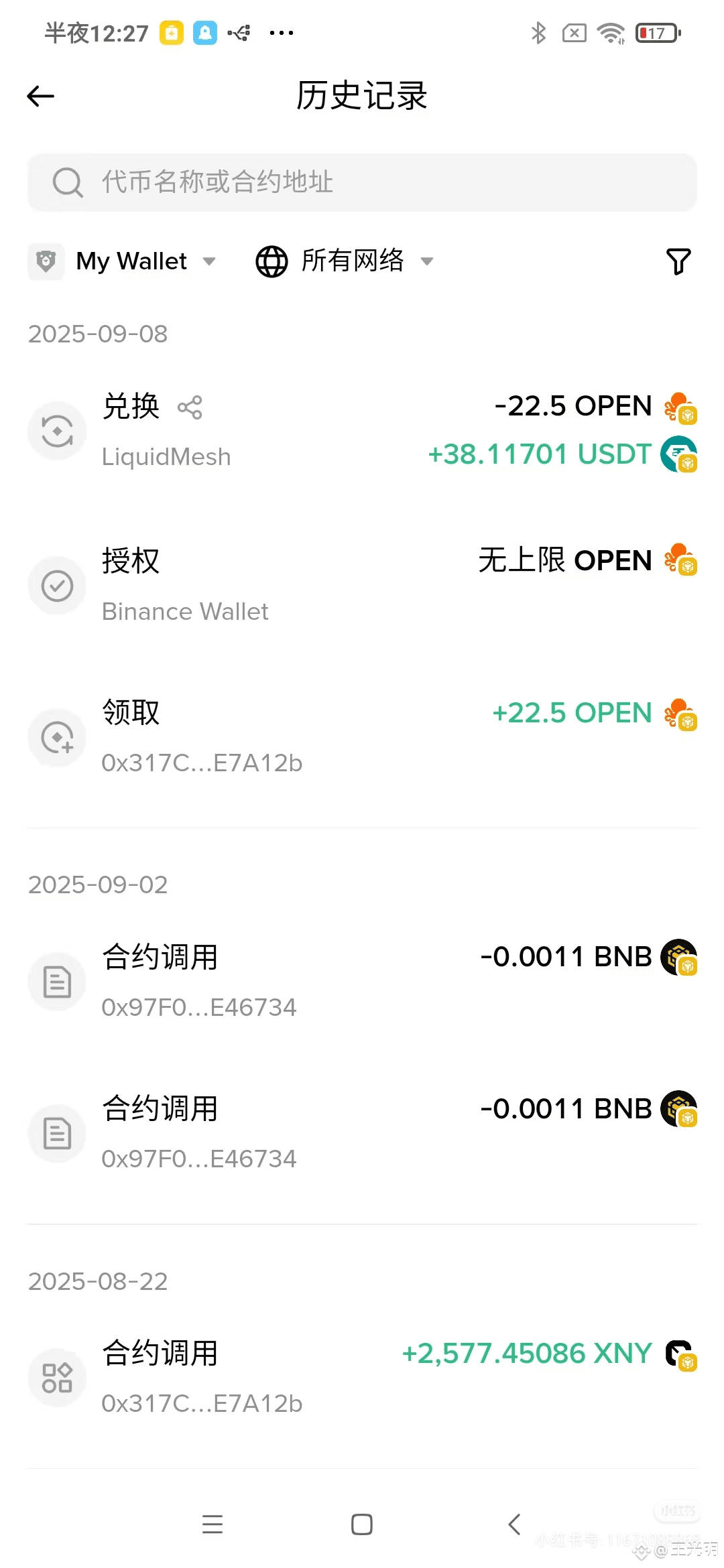Screen dimensions: 724x1568
Task: Share the LiquidMesh swap transaction
Action: click(190, 407)
